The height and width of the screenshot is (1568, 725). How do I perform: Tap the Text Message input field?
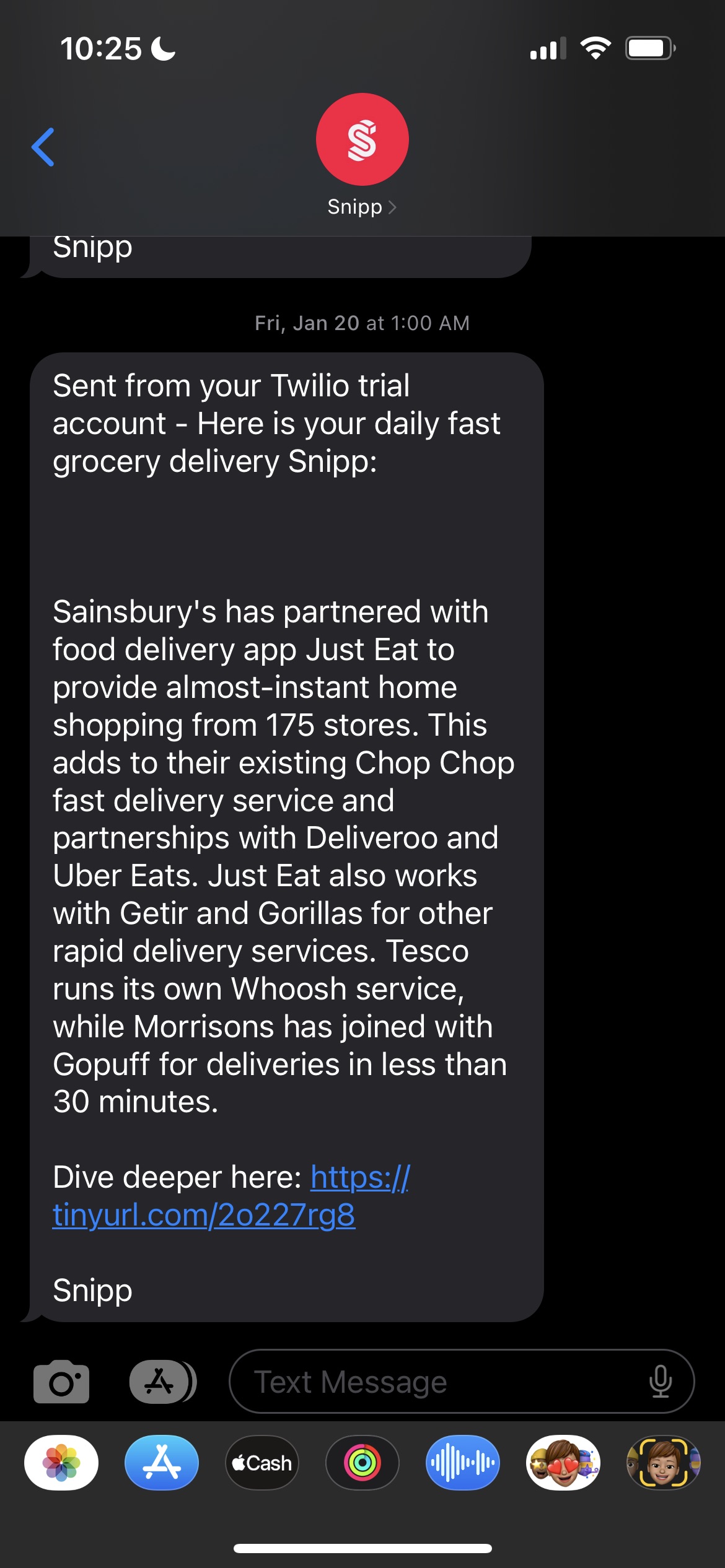click(434, 1382)
